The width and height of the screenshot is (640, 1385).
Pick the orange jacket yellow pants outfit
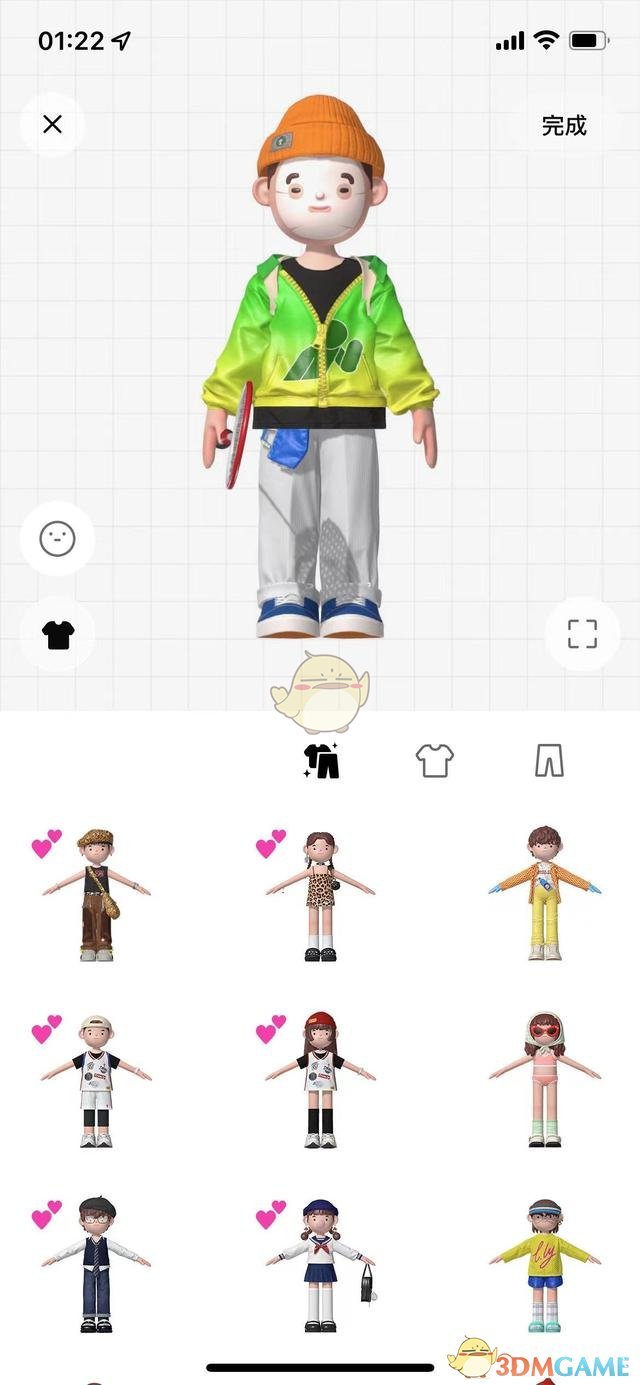pos(544,895)
